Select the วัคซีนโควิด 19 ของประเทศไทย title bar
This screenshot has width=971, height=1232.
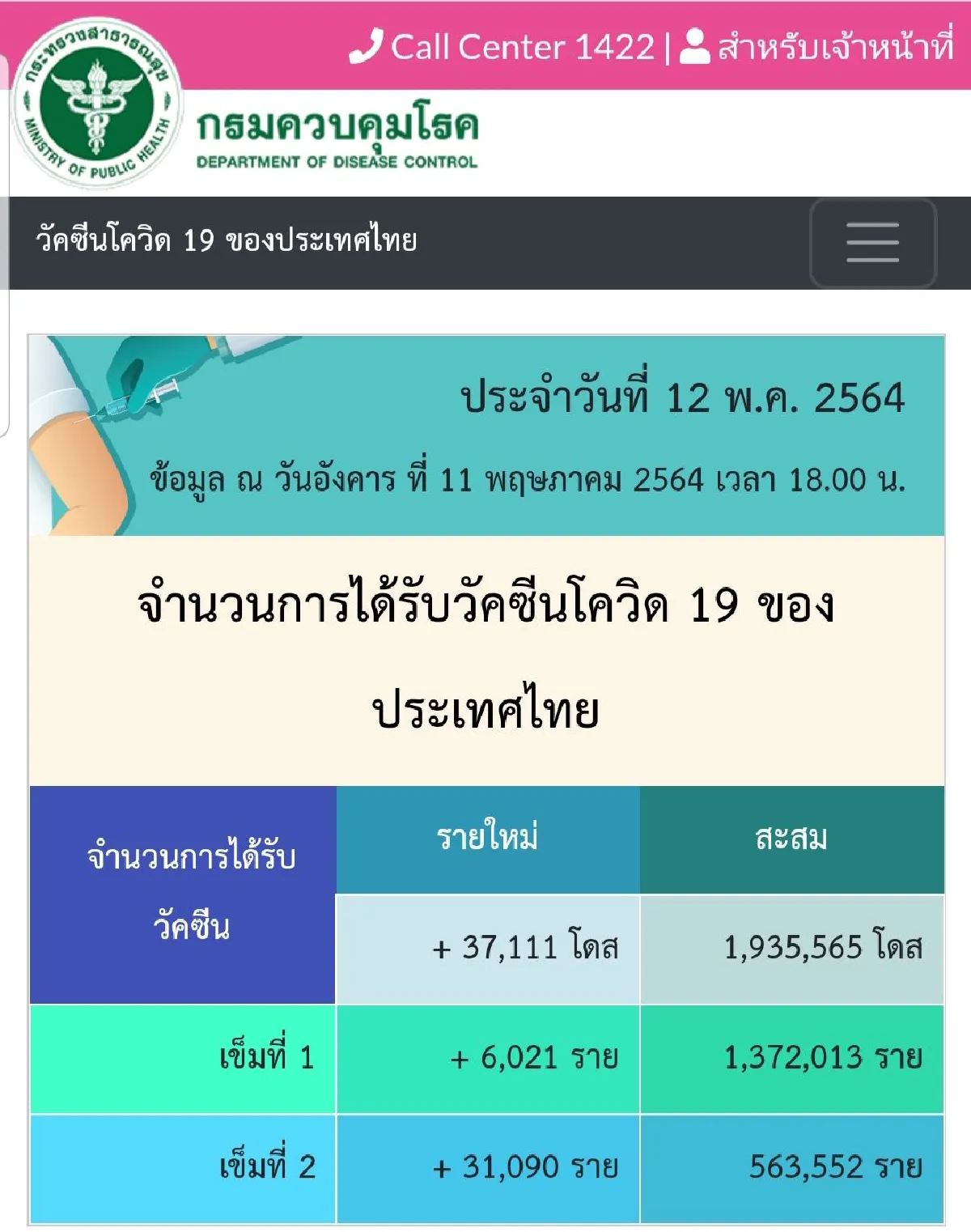click(x=227, y=237)
